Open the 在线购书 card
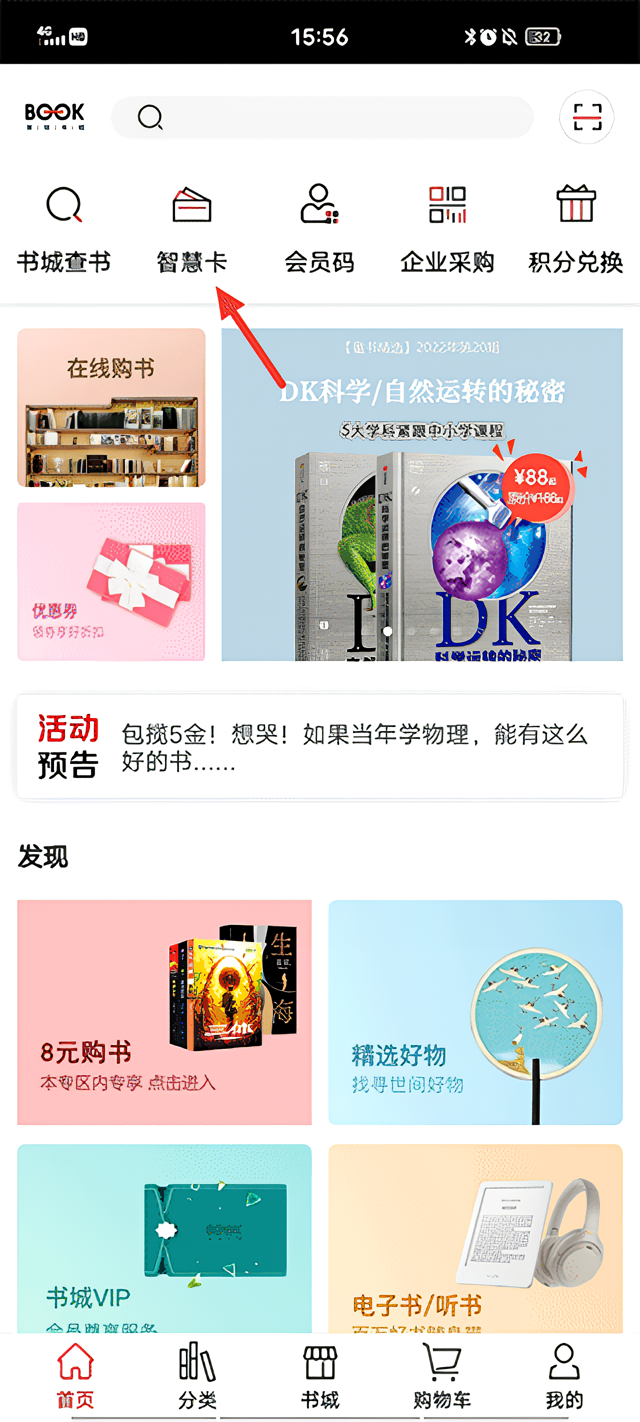Screen dimensions: 640x1422 (x=111, y=408)
